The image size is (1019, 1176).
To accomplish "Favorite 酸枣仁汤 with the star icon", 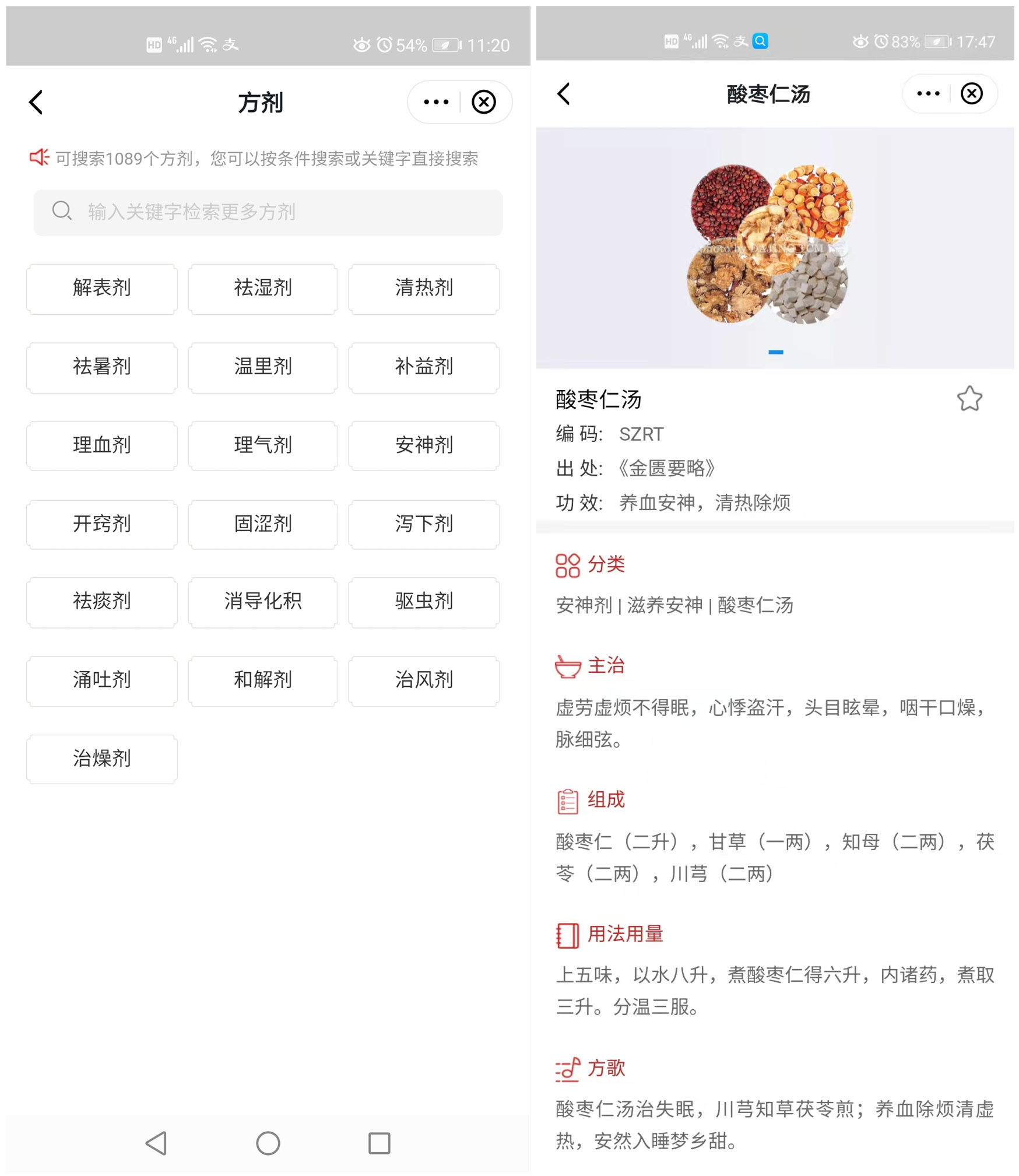I will (969, 399).
